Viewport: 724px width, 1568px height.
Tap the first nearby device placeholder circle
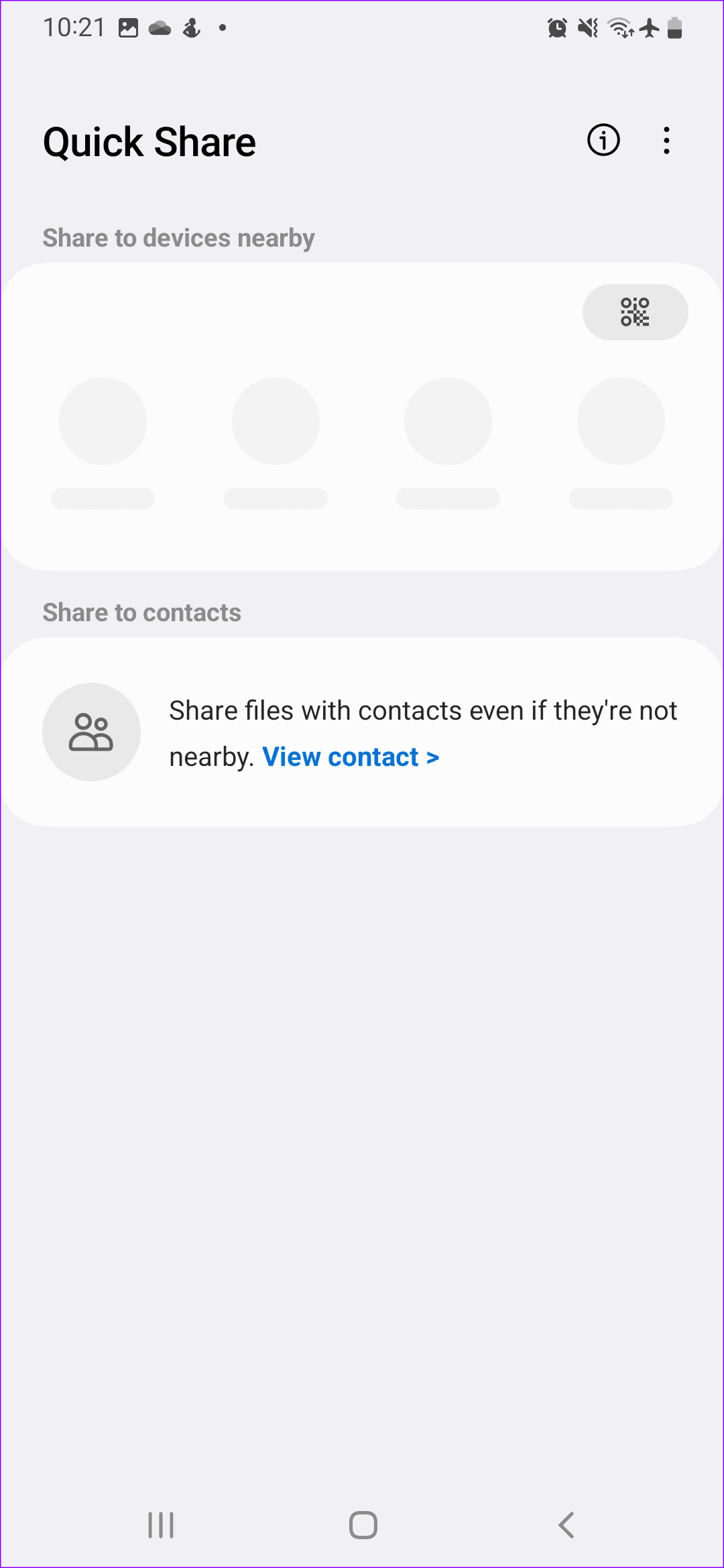point(103,420)
